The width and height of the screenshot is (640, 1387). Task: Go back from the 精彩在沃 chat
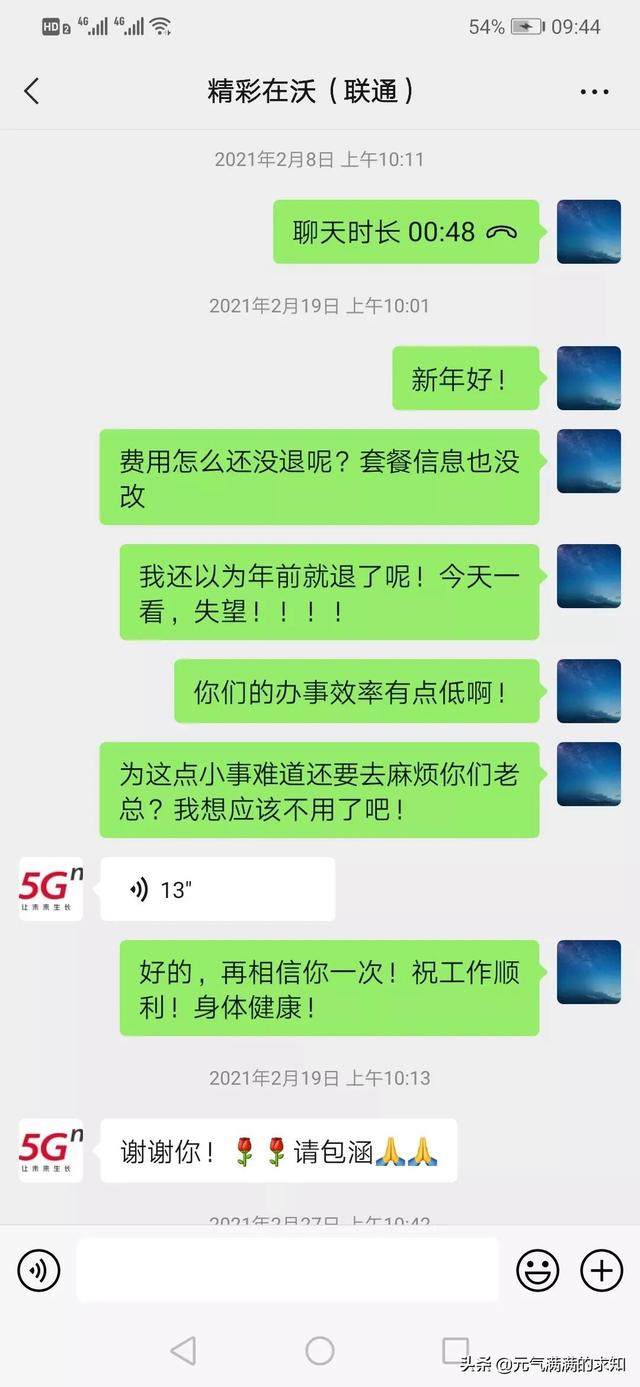point(32,92)
